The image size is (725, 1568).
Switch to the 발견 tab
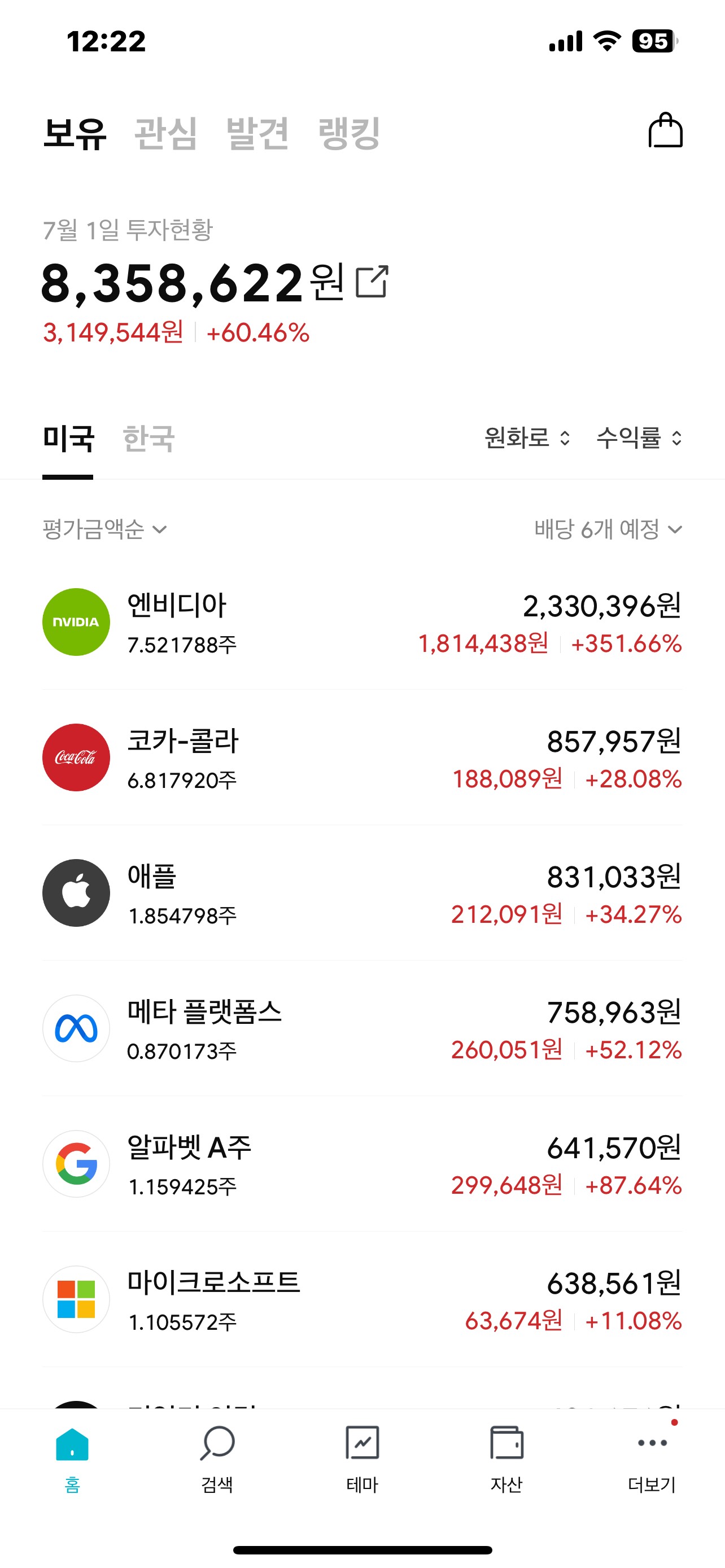coord(257,133)
